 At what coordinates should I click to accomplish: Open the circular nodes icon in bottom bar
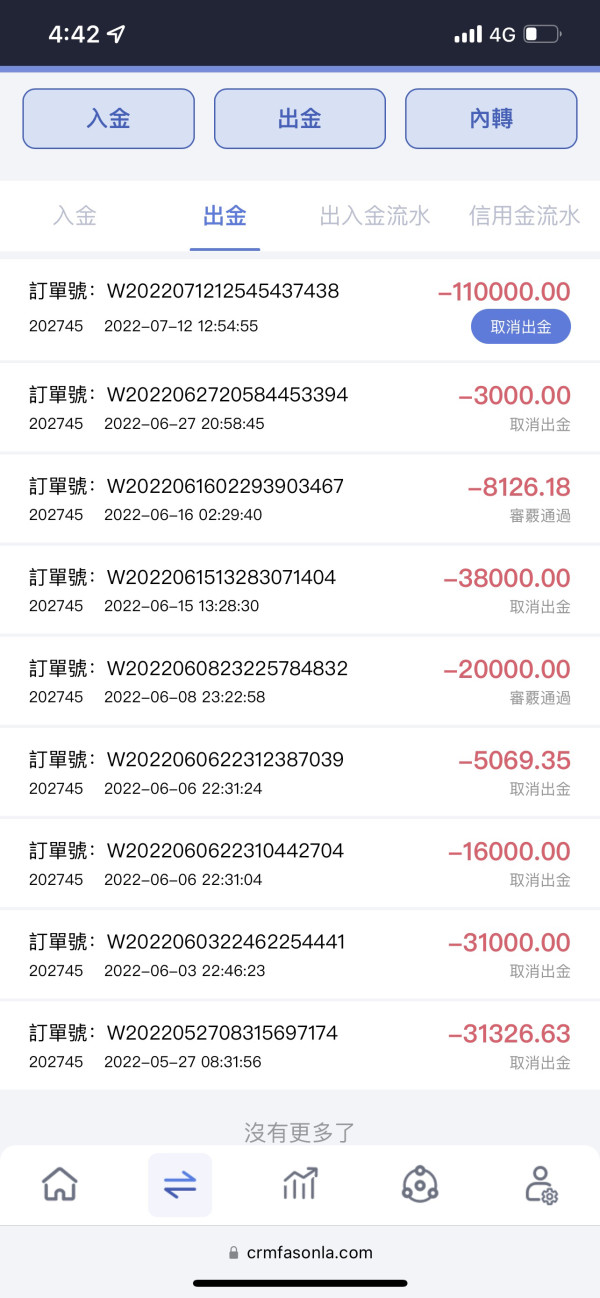(420, 1185)
